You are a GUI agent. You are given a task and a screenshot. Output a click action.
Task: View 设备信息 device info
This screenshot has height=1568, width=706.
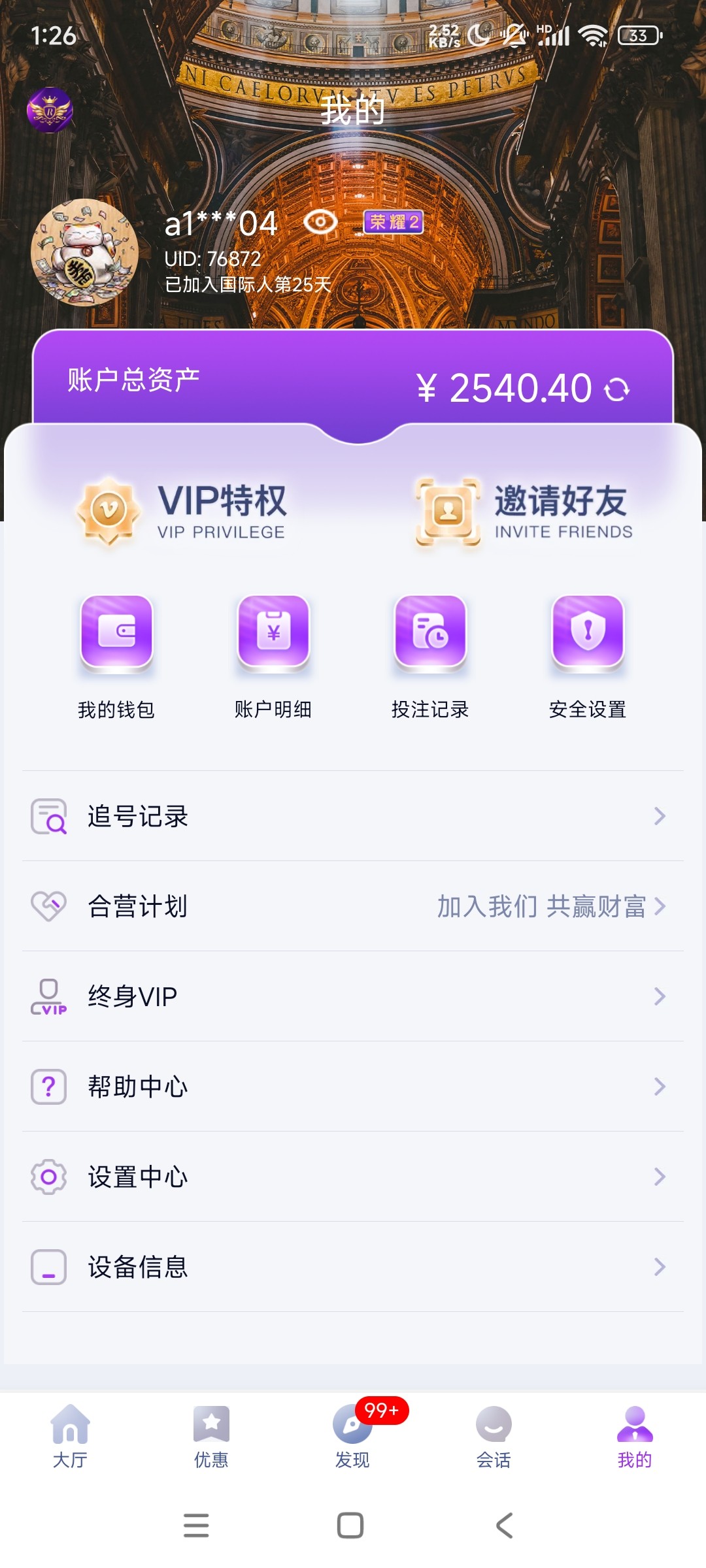(x=353, y=1267)
